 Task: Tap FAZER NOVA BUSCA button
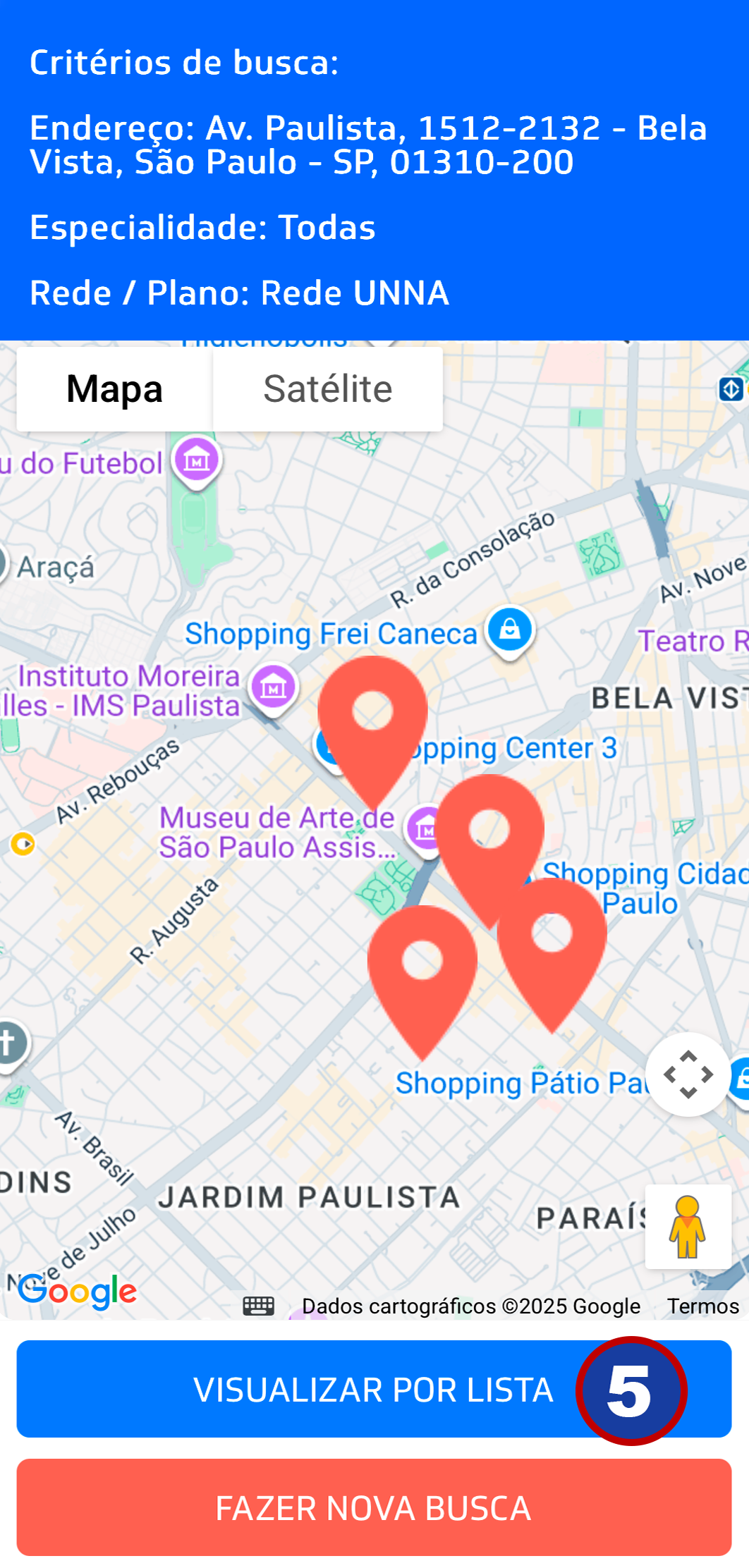(x=374, y=1507)
